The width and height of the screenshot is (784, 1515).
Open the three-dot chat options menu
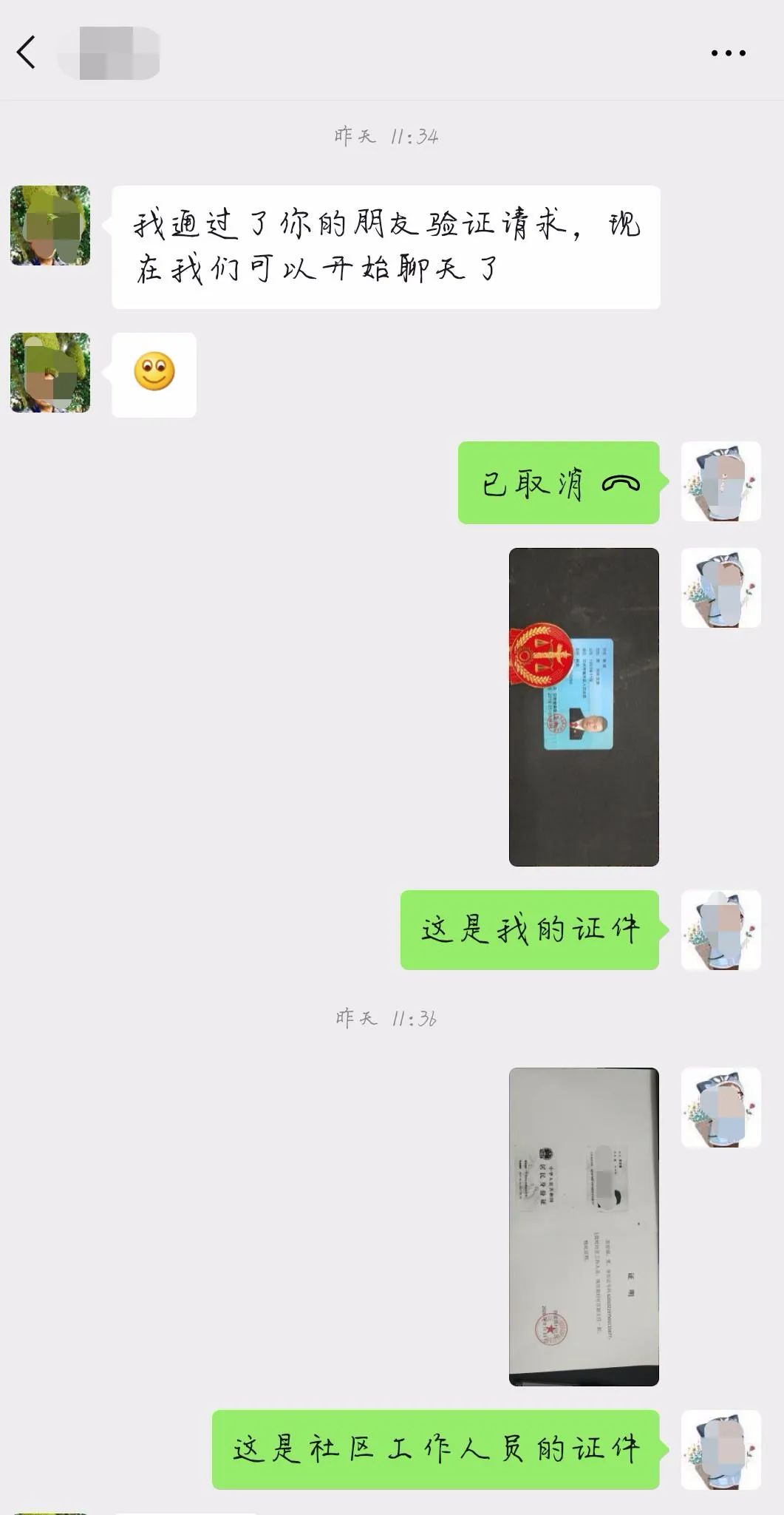tap(728, 53)
